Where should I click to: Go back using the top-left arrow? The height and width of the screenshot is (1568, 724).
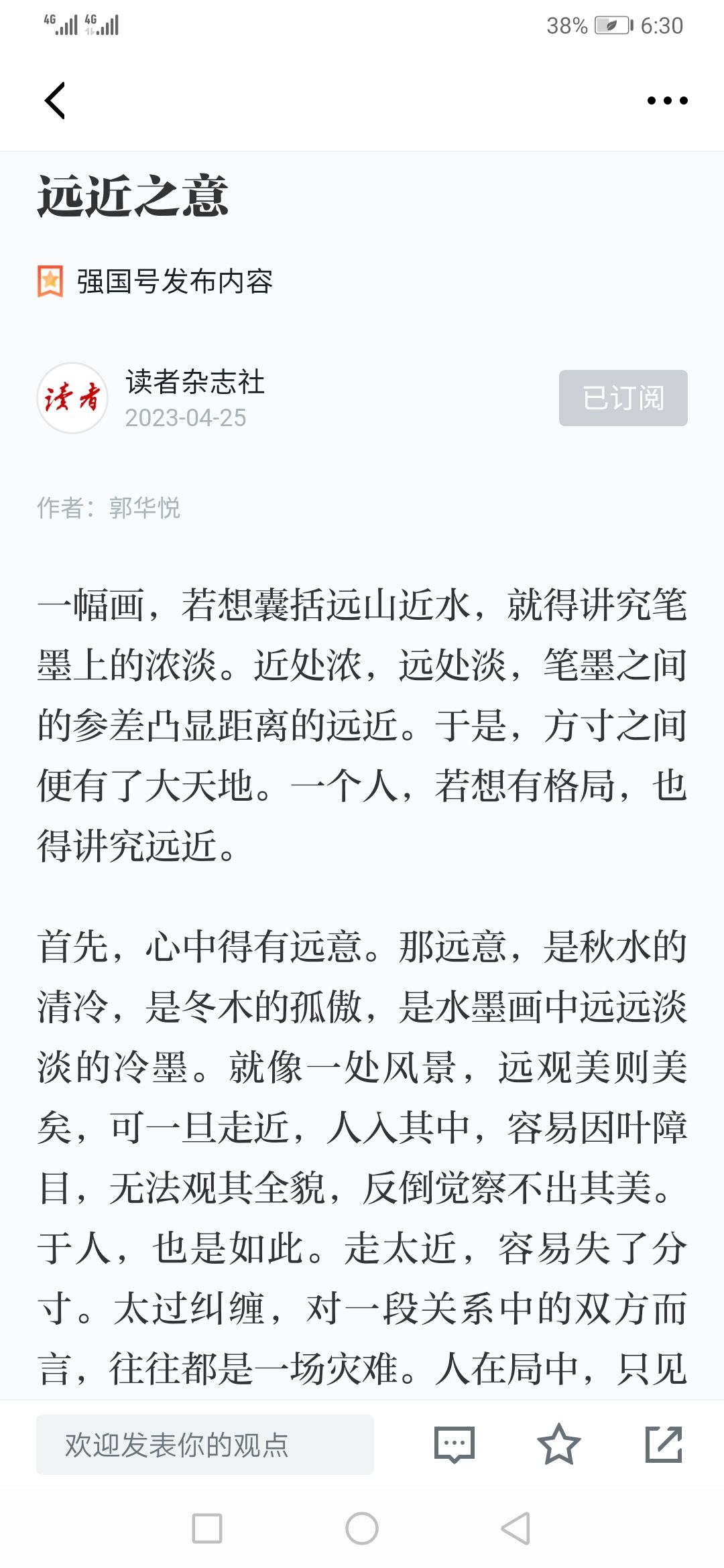point(55,101)
